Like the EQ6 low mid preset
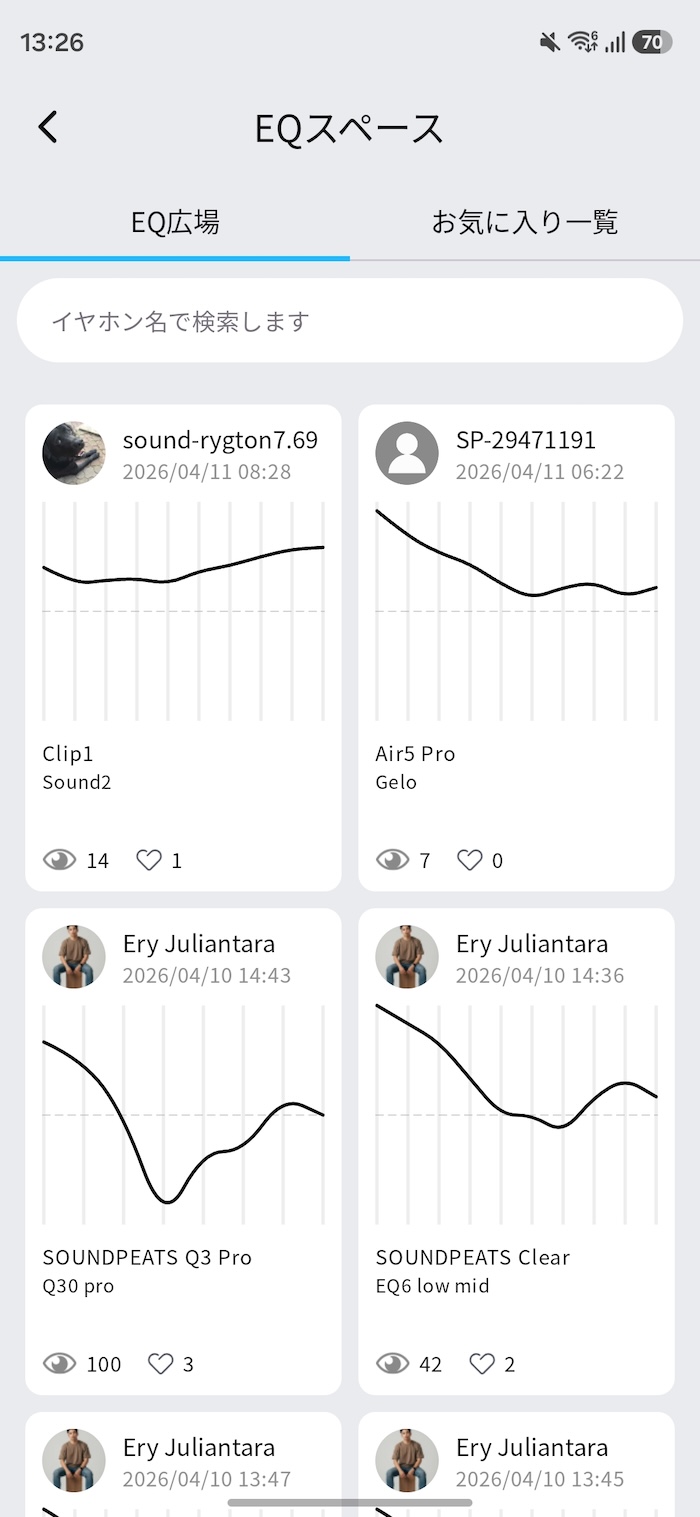This screenshot has width=700, height=1517. coord(483,1364)
